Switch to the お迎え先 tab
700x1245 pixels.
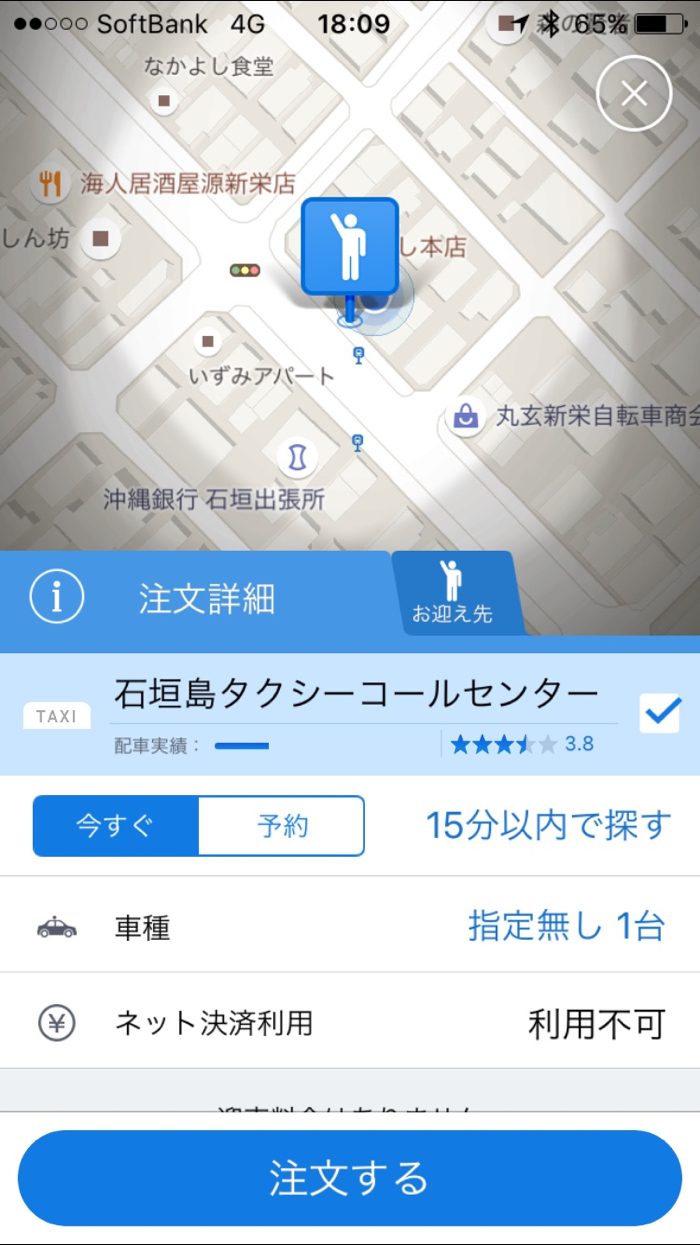[453, 594]
